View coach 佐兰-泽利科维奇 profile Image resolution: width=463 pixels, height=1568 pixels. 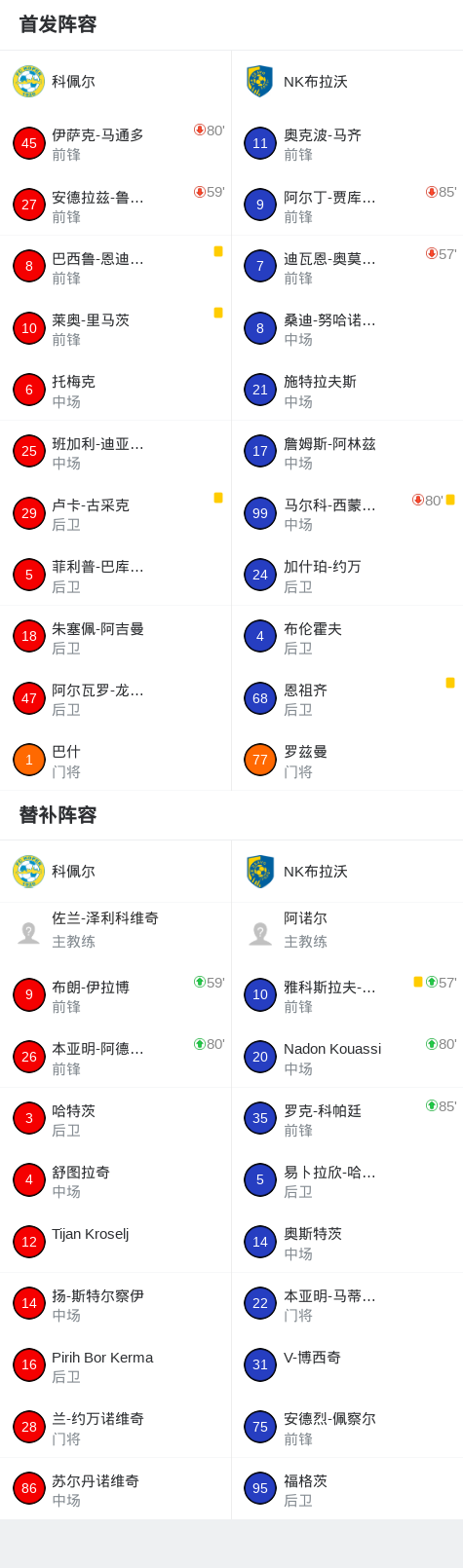115,933
